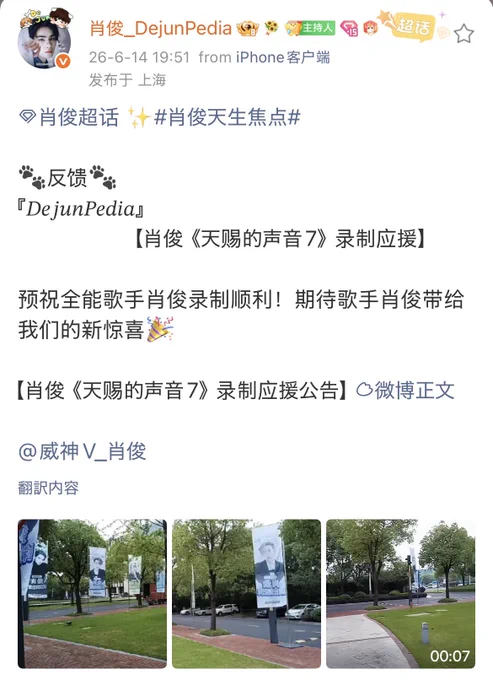This screenshot has width=493, height=680.
Task: Open the username 肖俊_DejunPedia
Action: [160, 28]
